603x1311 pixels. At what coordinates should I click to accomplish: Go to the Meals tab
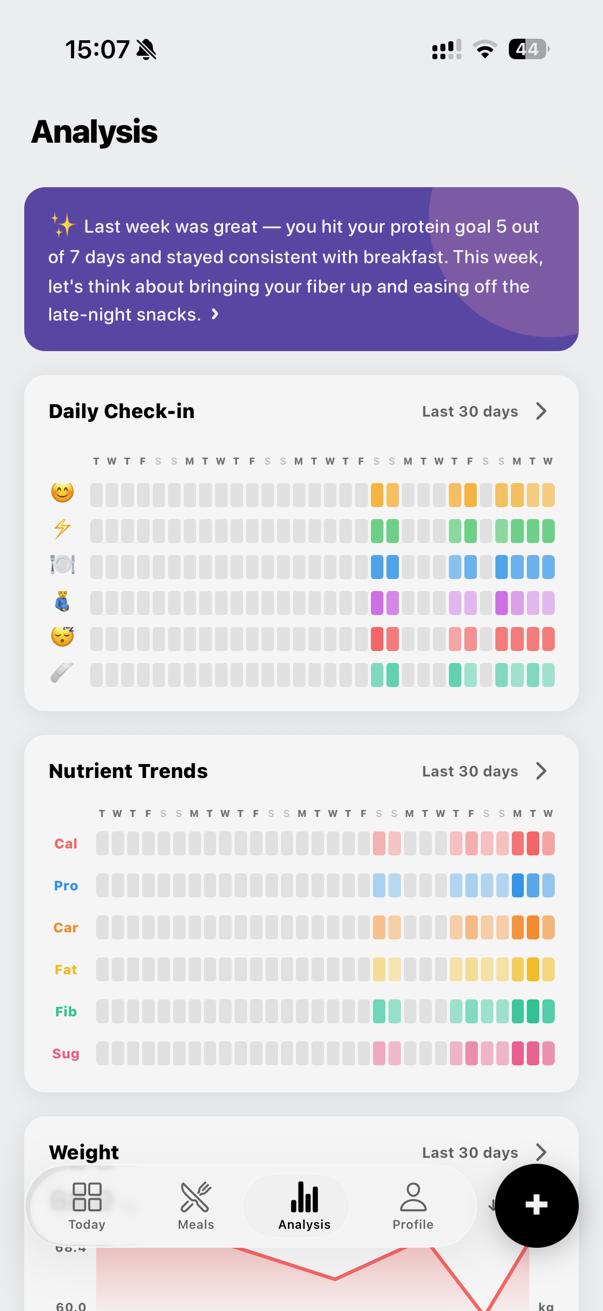pos(196,1206)
